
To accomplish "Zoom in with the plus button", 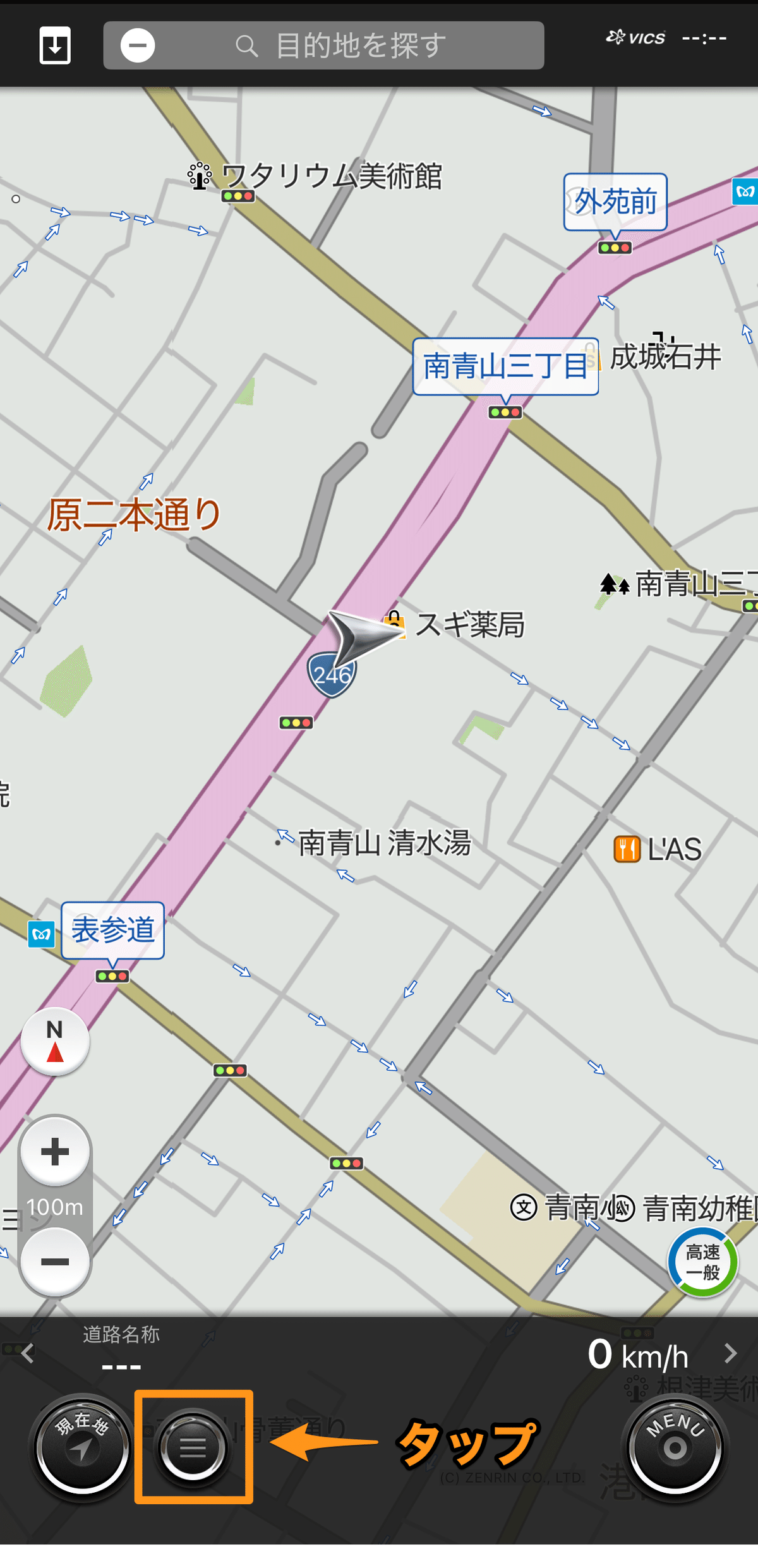I will pyautogui.click(x=55, y=1151).
